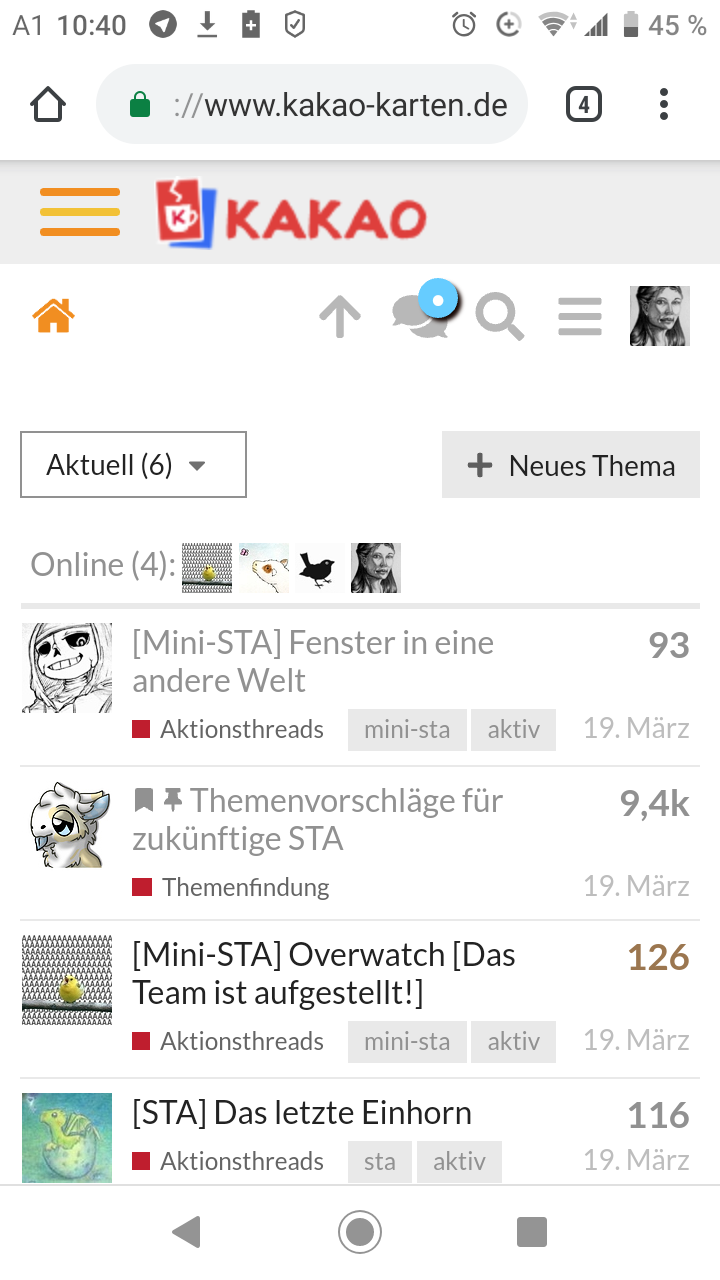The width and height of the screenshot is (720, 1280).
Task: Open the orange hamburger drawer menu
Action: pyautogui.click(x=80, y=212)
